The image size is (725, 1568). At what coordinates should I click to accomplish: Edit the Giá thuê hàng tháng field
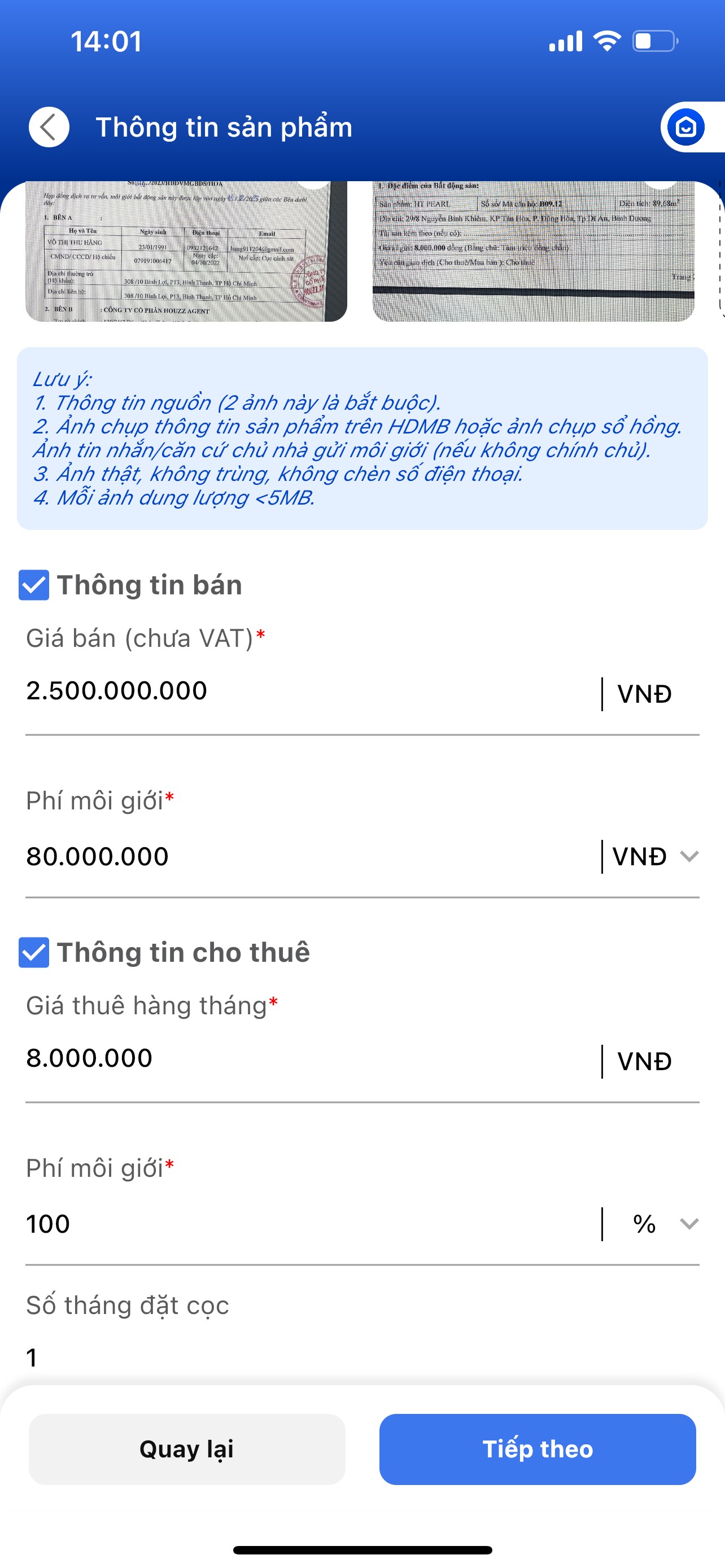(311, 1058)
